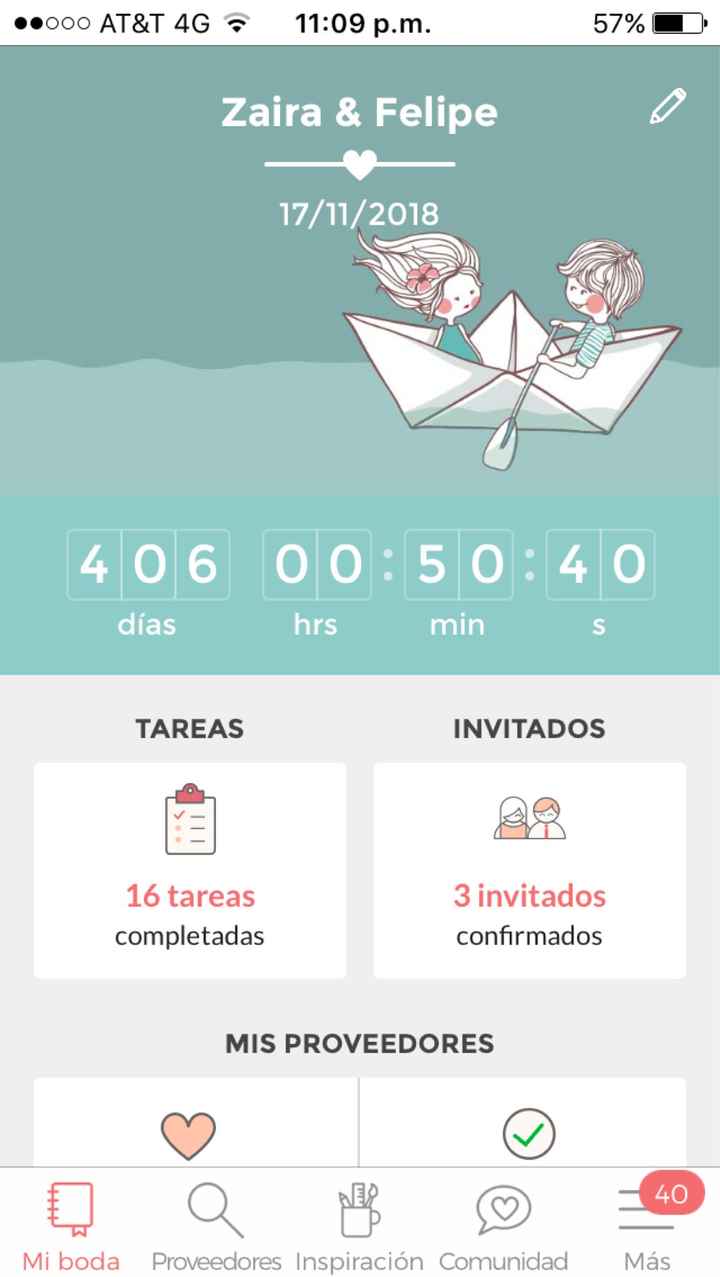Open the 3 invitados confirmados link

coord(528,914)
